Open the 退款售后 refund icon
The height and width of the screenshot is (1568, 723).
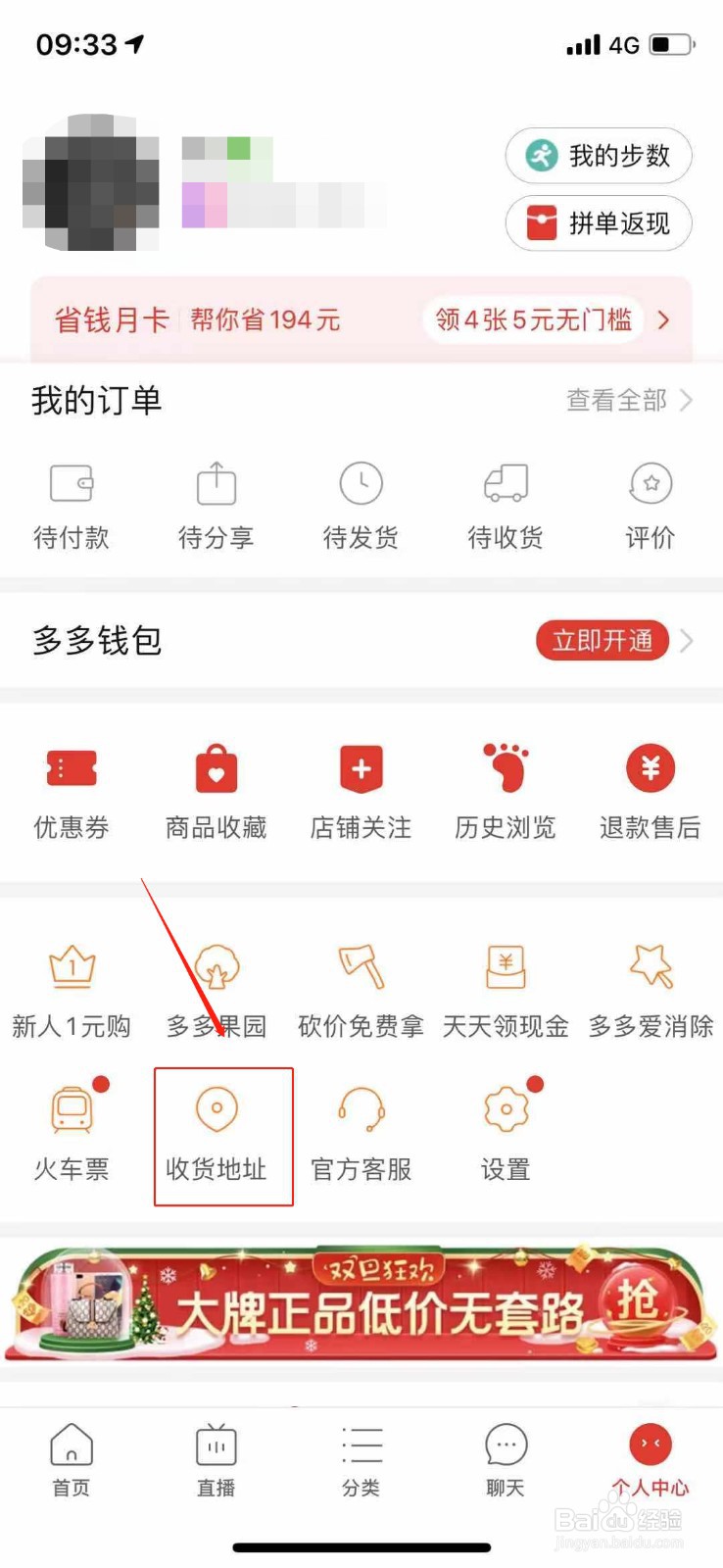[x=650, y=792]
